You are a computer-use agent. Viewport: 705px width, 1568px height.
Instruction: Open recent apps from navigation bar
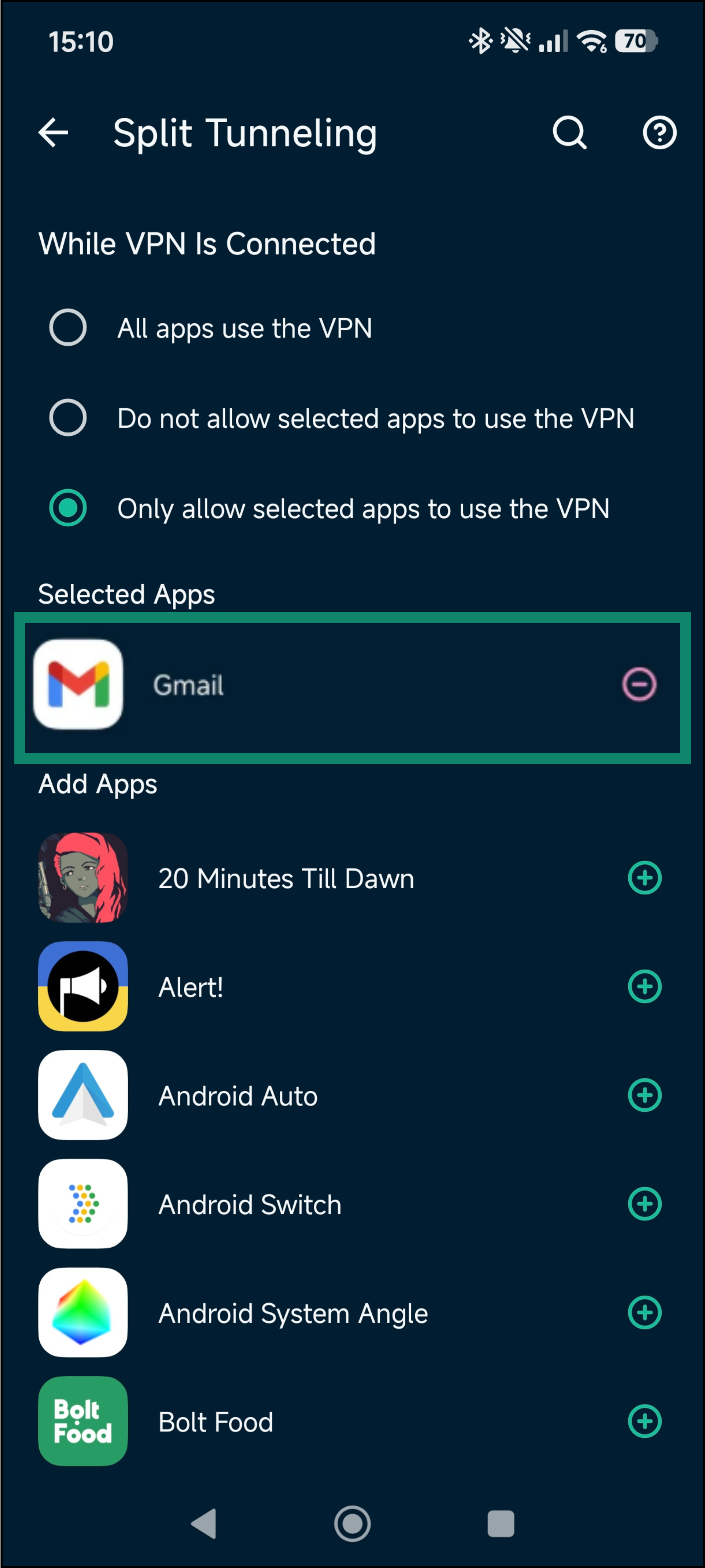501,1523
